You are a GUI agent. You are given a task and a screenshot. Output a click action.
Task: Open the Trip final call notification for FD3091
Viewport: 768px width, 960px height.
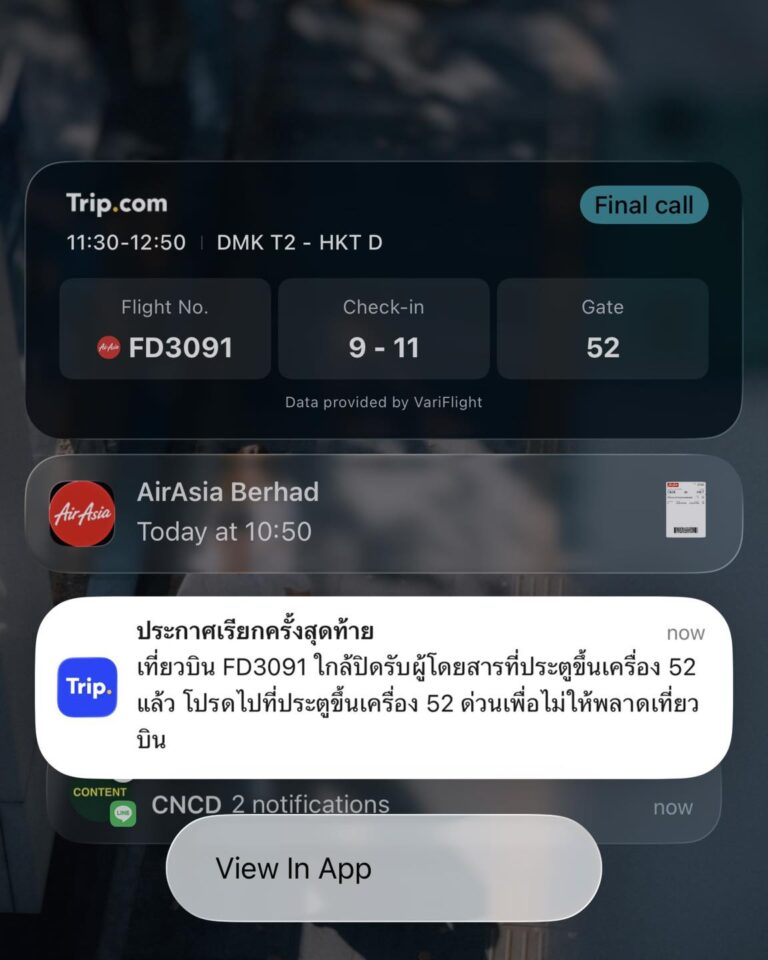(x=383, y=687)
